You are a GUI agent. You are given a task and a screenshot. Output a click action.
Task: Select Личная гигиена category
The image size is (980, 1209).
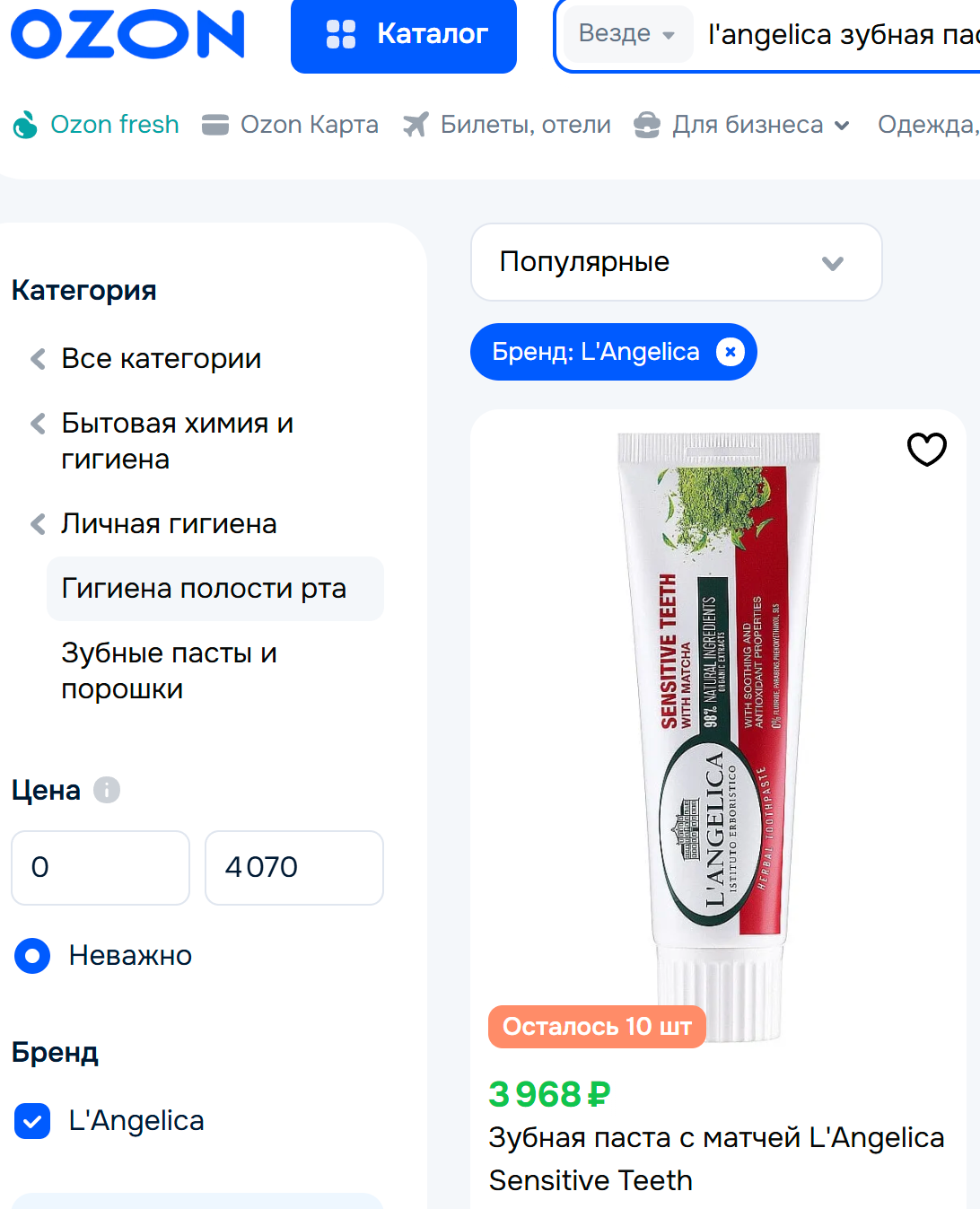click(169, 524)
